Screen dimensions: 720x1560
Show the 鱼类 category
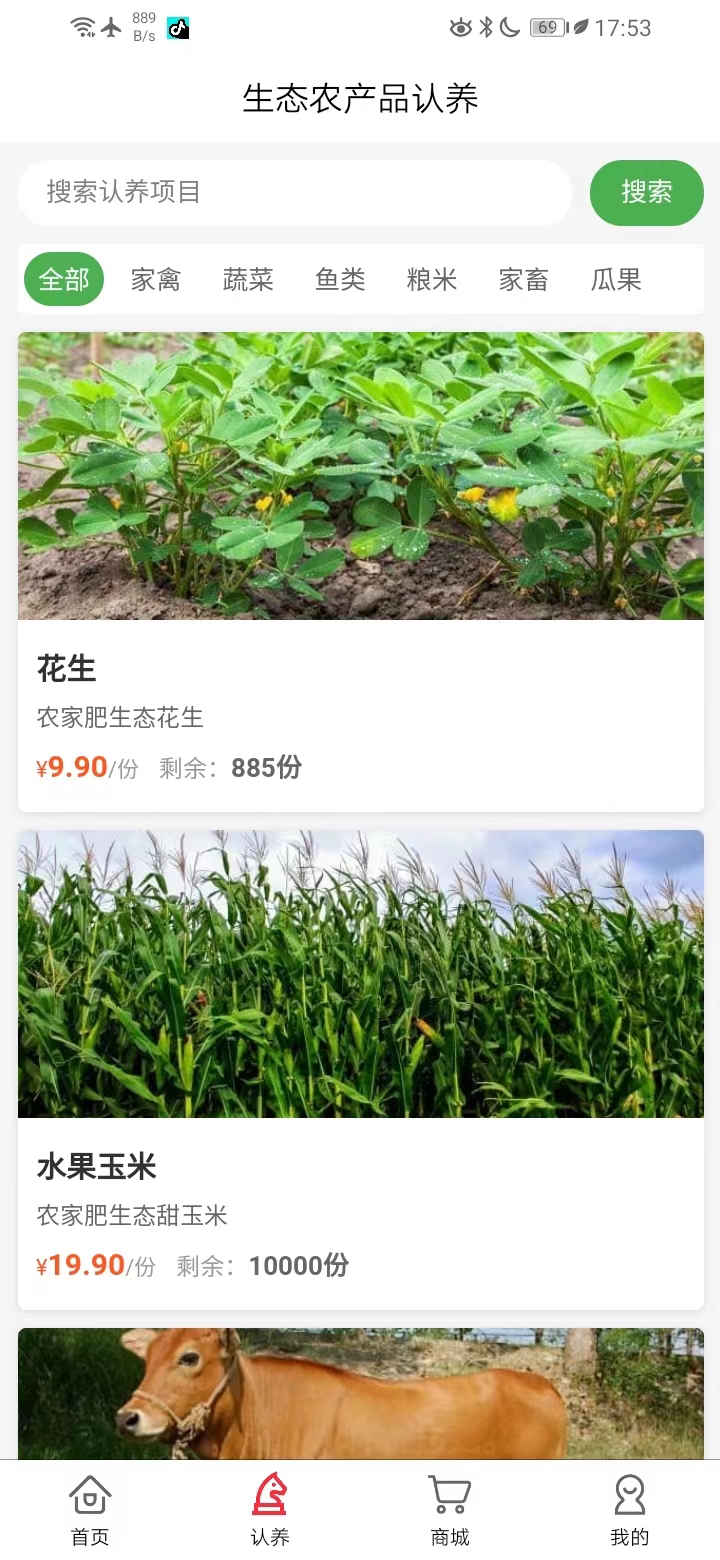(340, 279)
